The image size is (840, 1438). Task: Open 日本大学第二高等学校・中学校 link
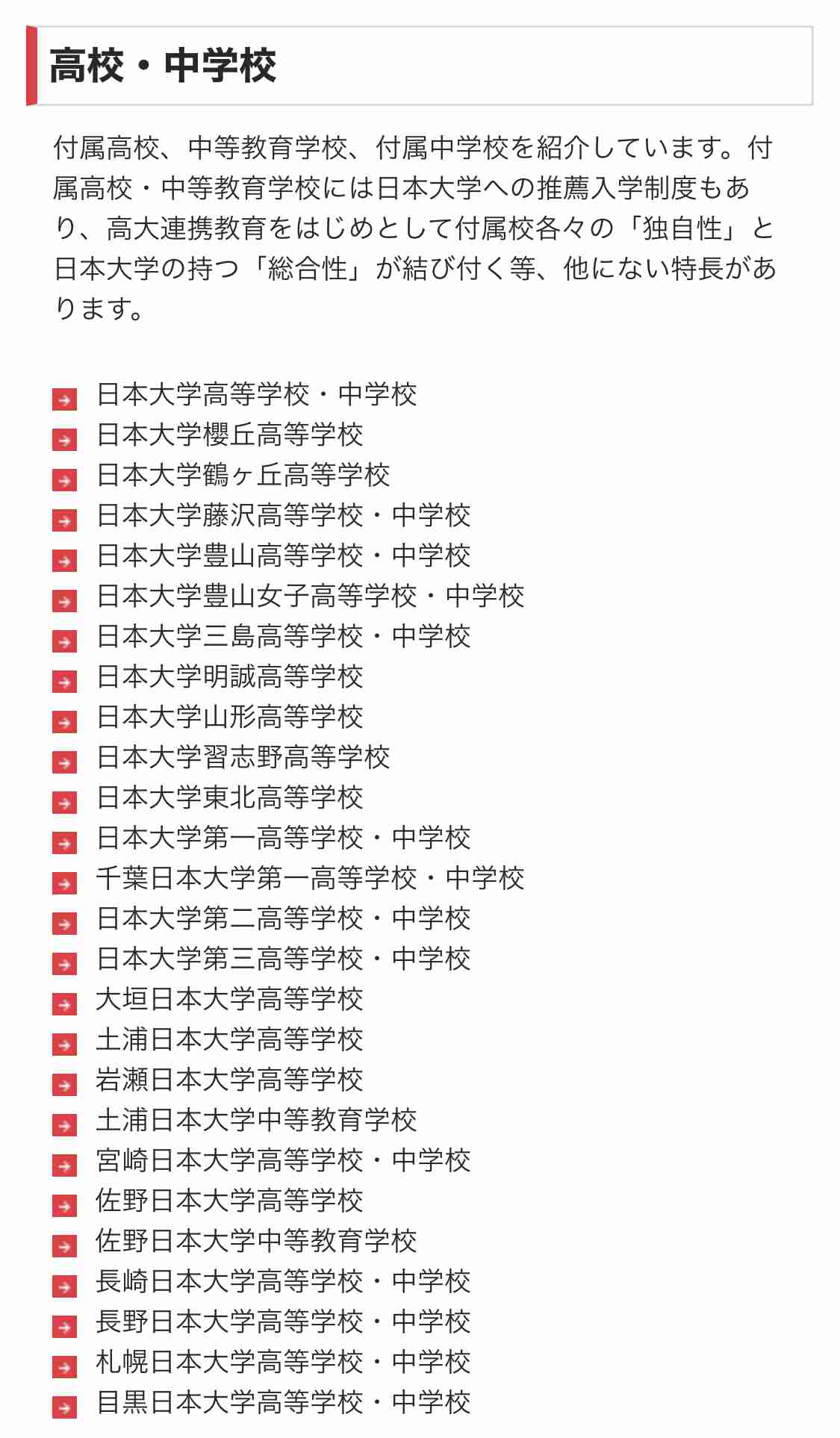pyautogui.click(x=283, y=919)
